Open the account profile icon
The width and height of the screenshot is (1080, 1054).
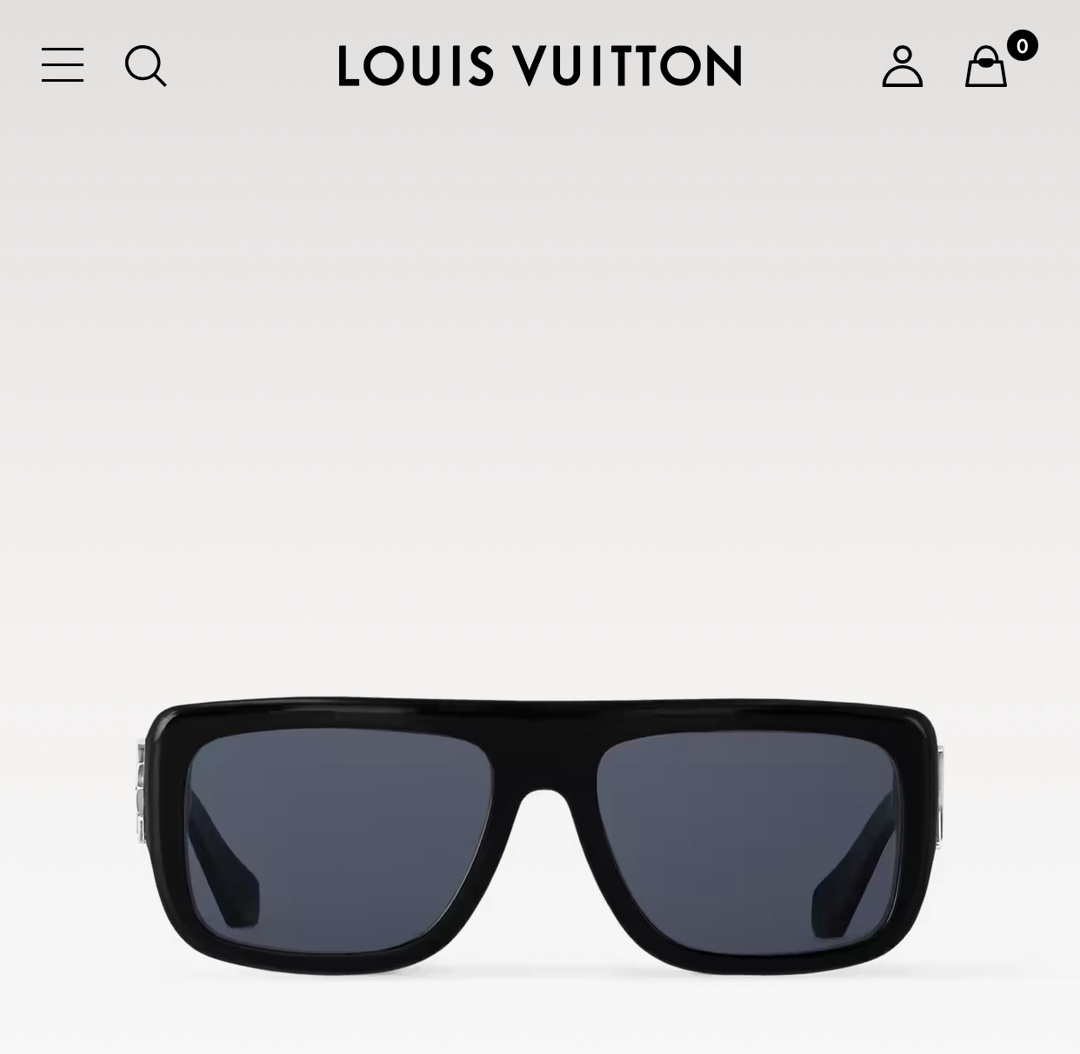point(902,66)
